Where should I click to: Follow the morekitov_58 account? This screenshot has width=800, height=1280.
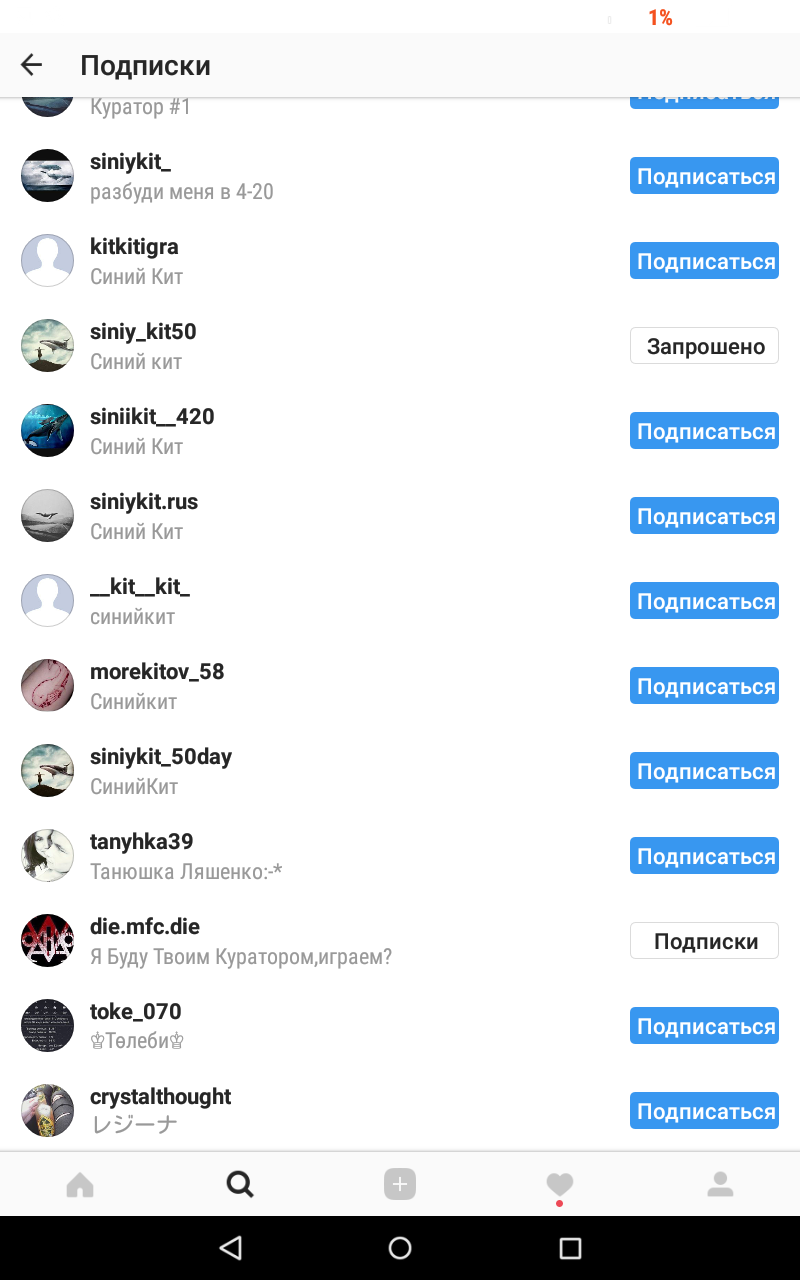704,686
